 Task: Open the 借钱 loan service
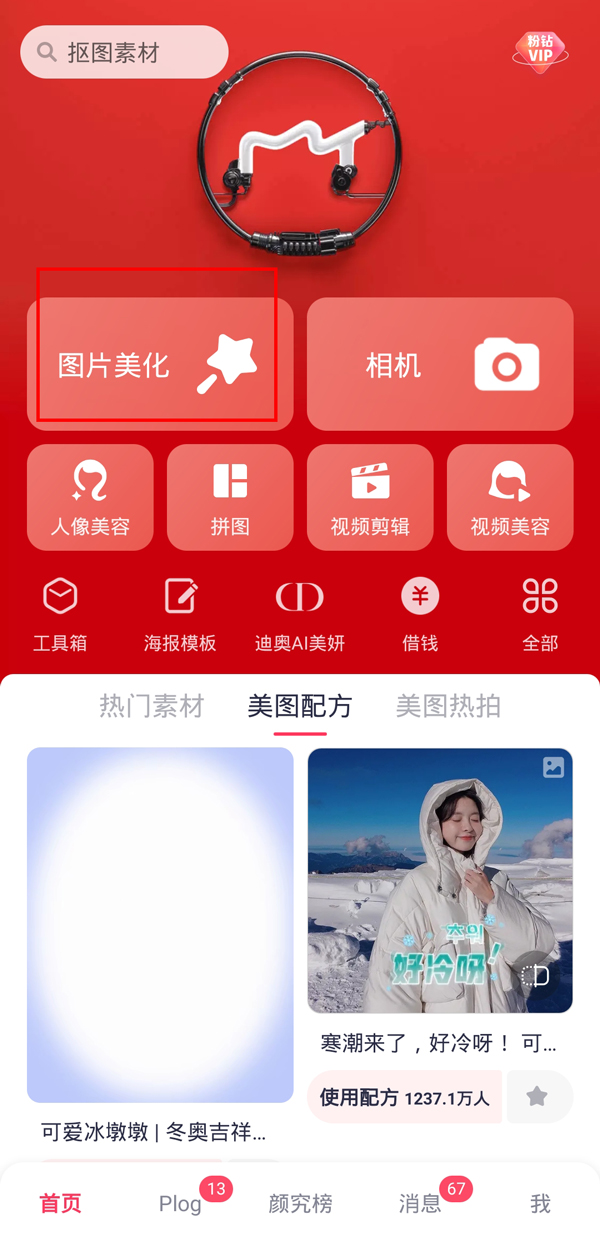[420, 614]
